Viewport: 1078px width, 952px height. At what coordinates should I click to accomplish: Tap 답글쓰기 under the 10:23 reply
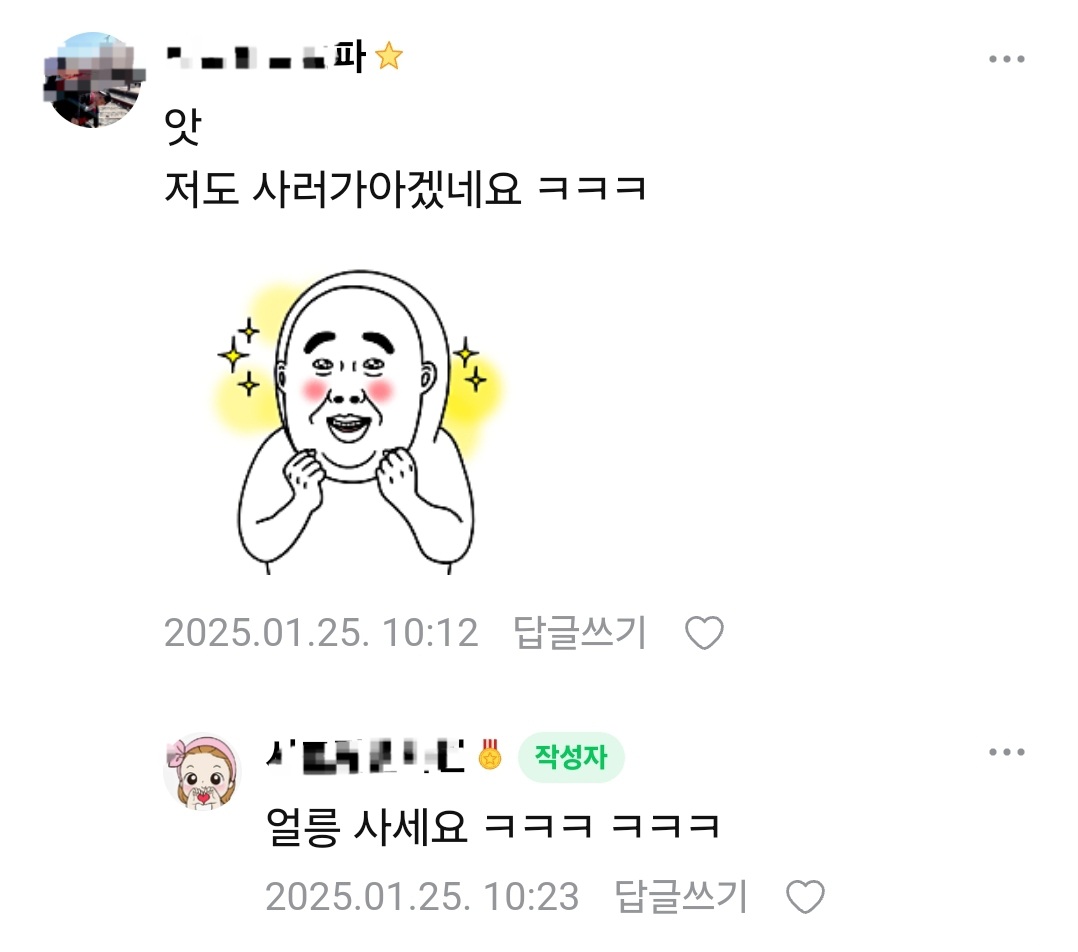click(681, 897)
